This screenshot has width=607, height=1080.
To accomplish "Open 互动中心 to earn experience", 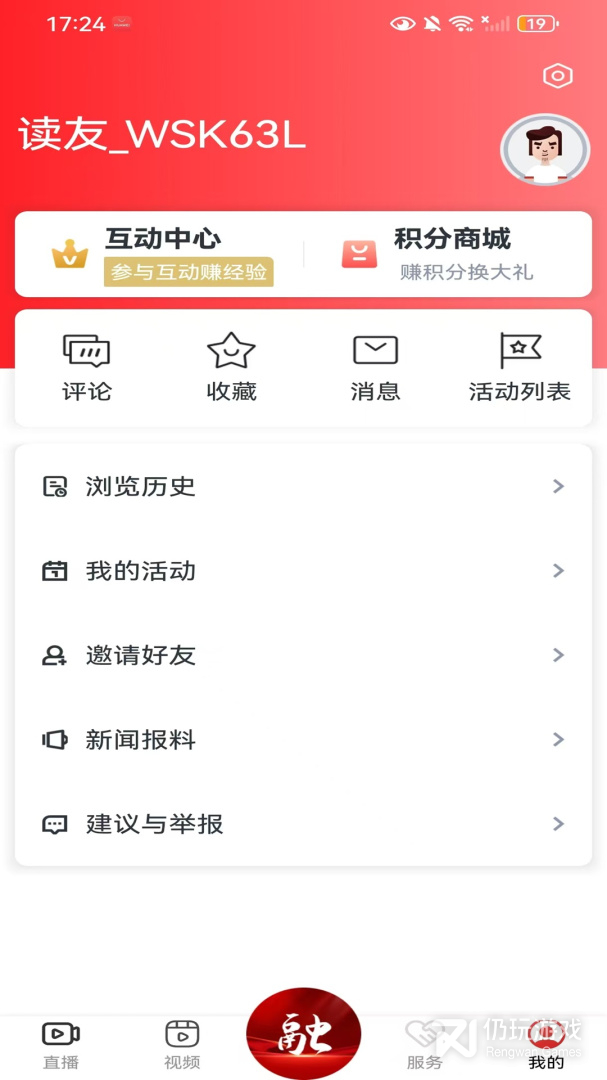I will click(x=160, y=254).
